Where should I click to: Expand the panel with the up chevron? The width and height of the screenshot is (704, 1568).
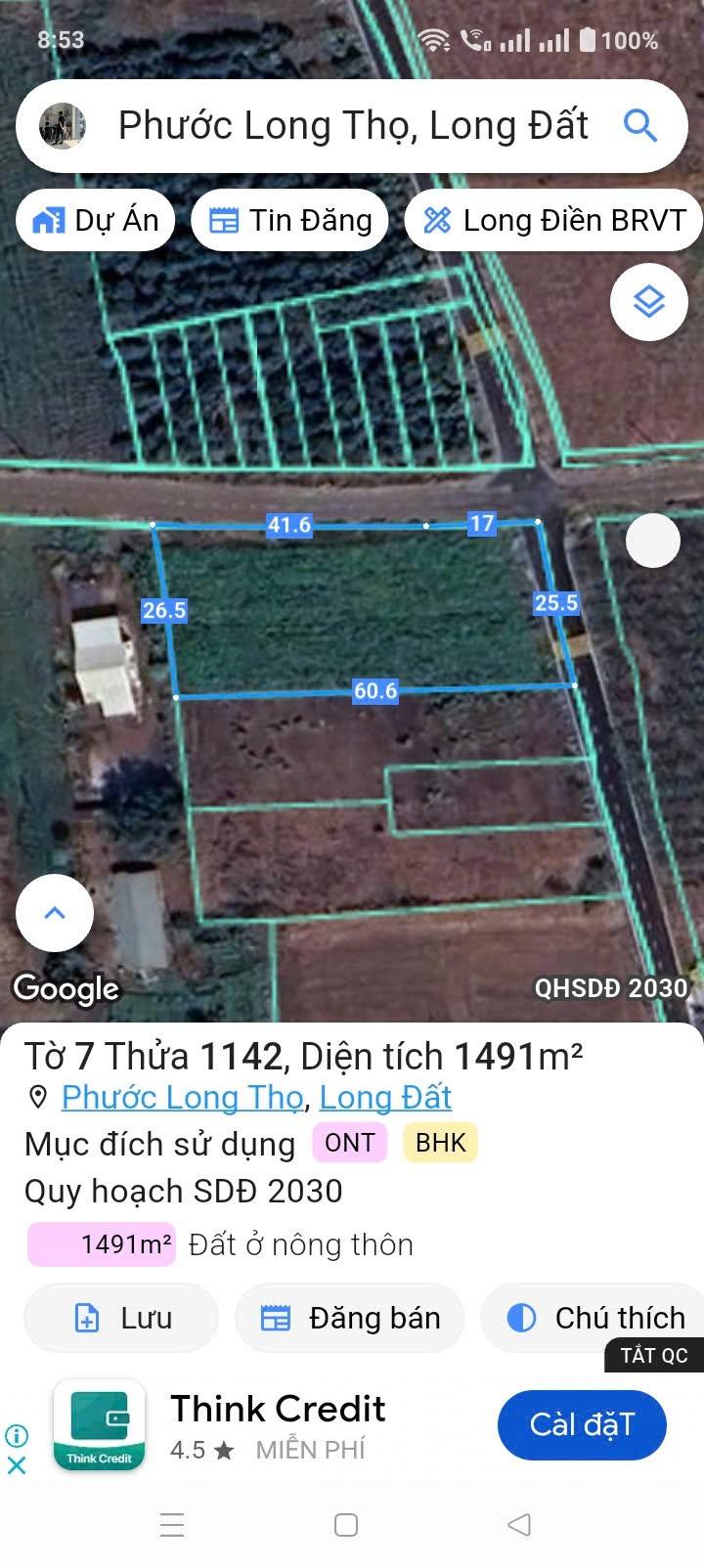(55, 913)
